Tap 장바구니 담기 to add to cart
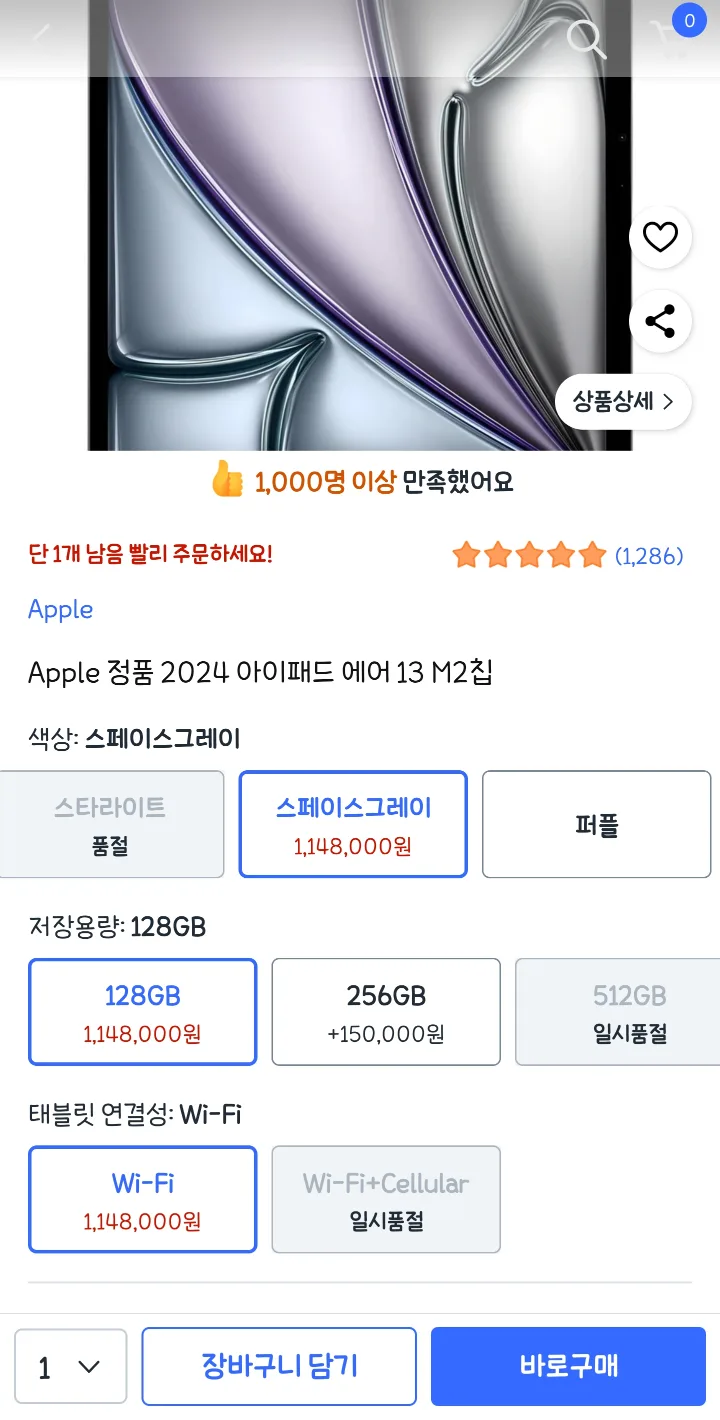The height and width of the screenshot is (1420, 720). (279, 1366)
